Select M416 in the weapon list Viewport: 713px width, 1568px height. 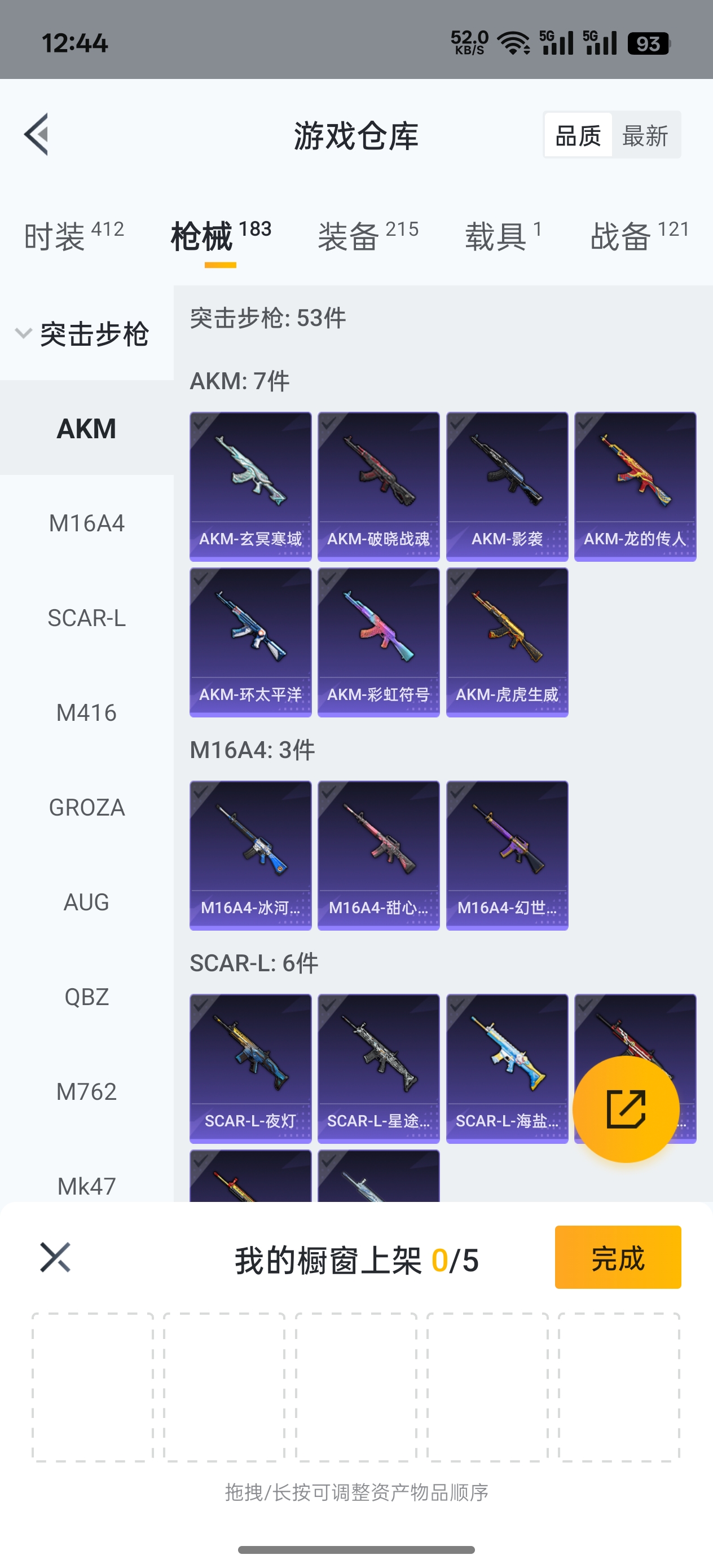click(86, 713)
